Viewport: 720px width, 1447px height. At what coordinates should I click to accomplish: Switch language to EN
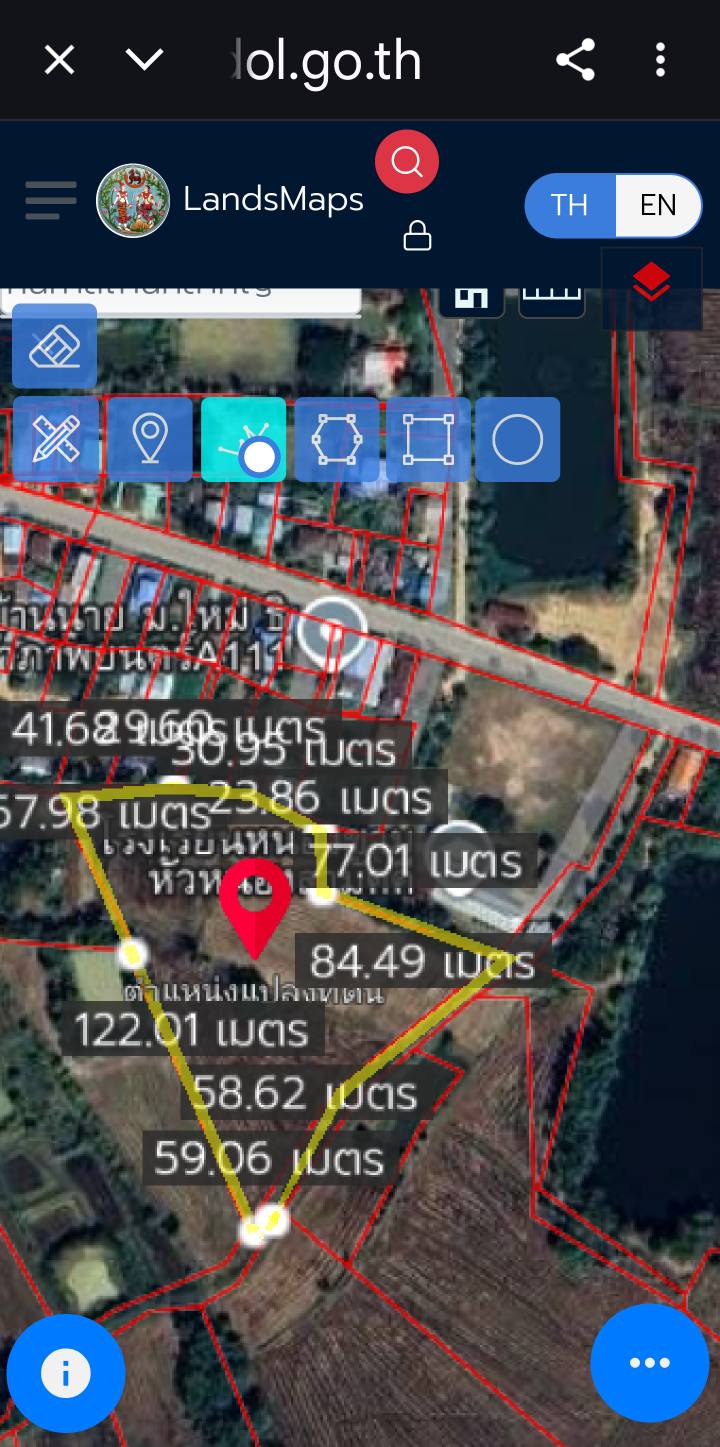657,205
